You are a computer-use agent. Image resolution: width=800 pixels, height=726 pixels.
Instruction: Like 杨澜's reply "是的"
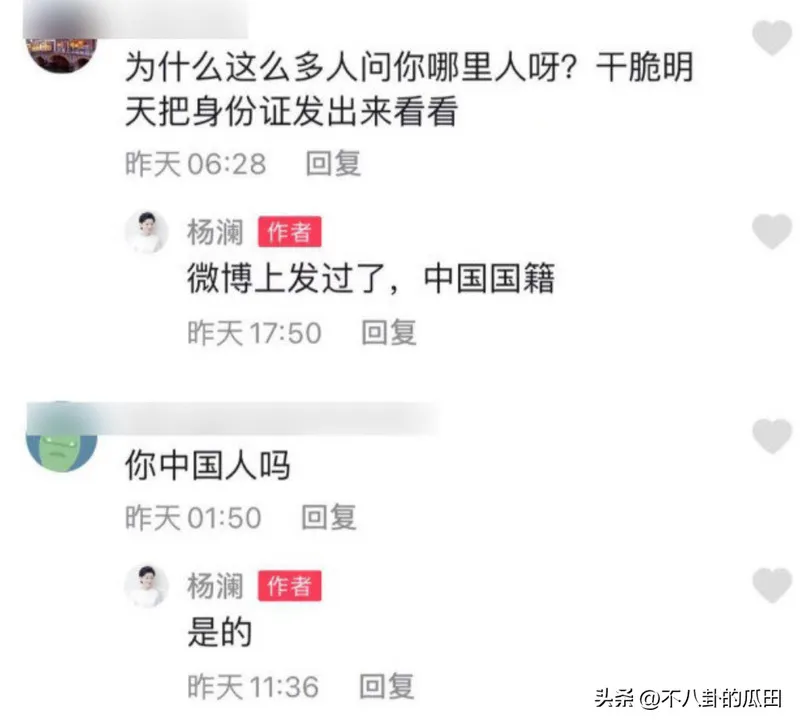[771, 586]
